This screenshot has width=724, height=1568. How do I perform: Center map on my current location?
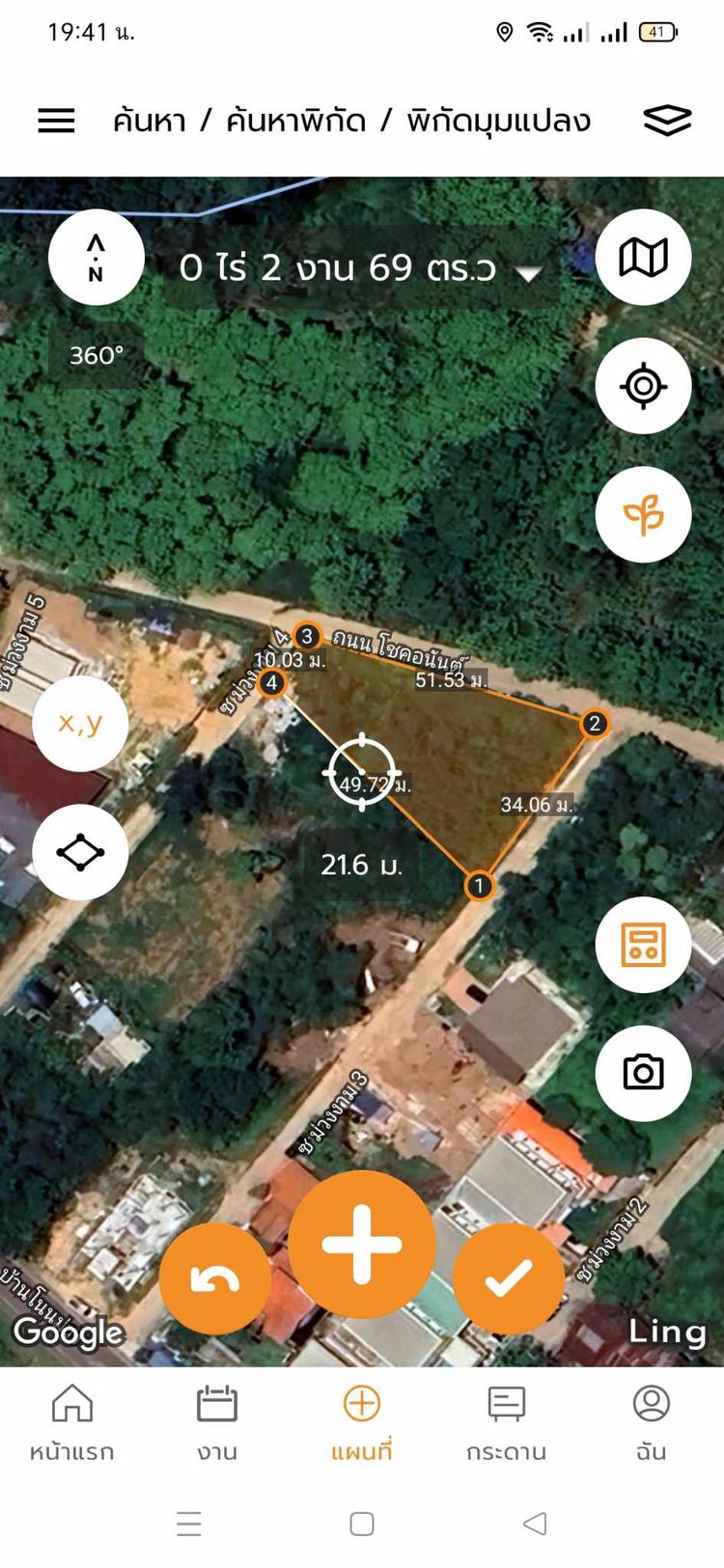[643, 386]
